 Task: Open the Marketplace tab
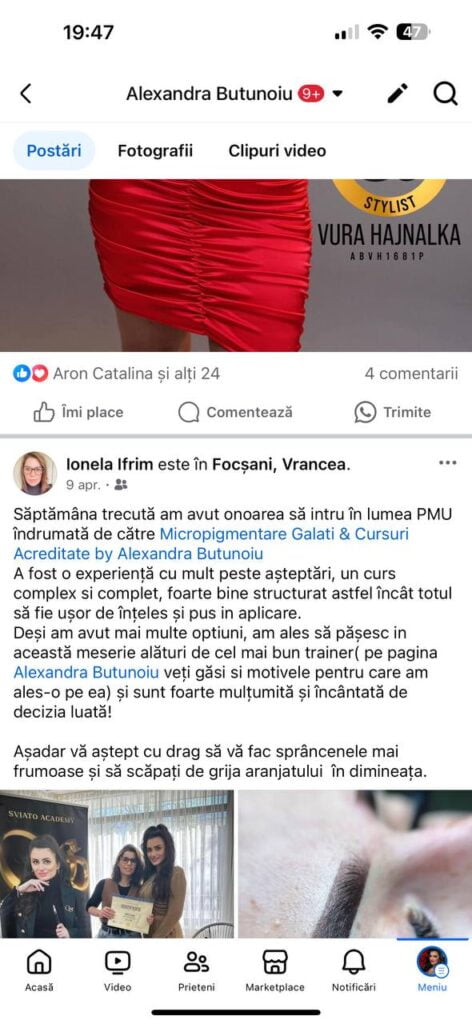pos(275,969)
